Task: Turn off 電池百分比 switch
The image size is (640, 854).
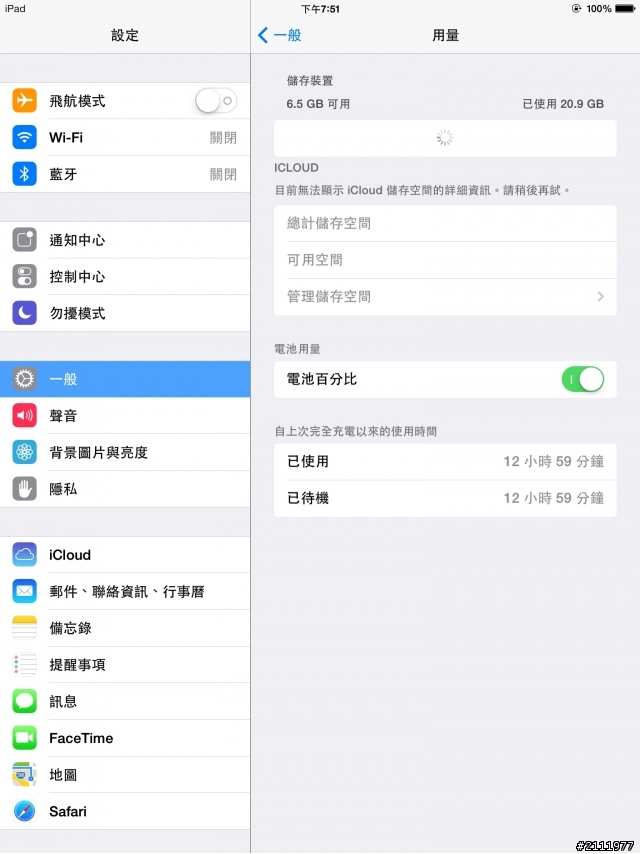Action: tap(582, 379)
